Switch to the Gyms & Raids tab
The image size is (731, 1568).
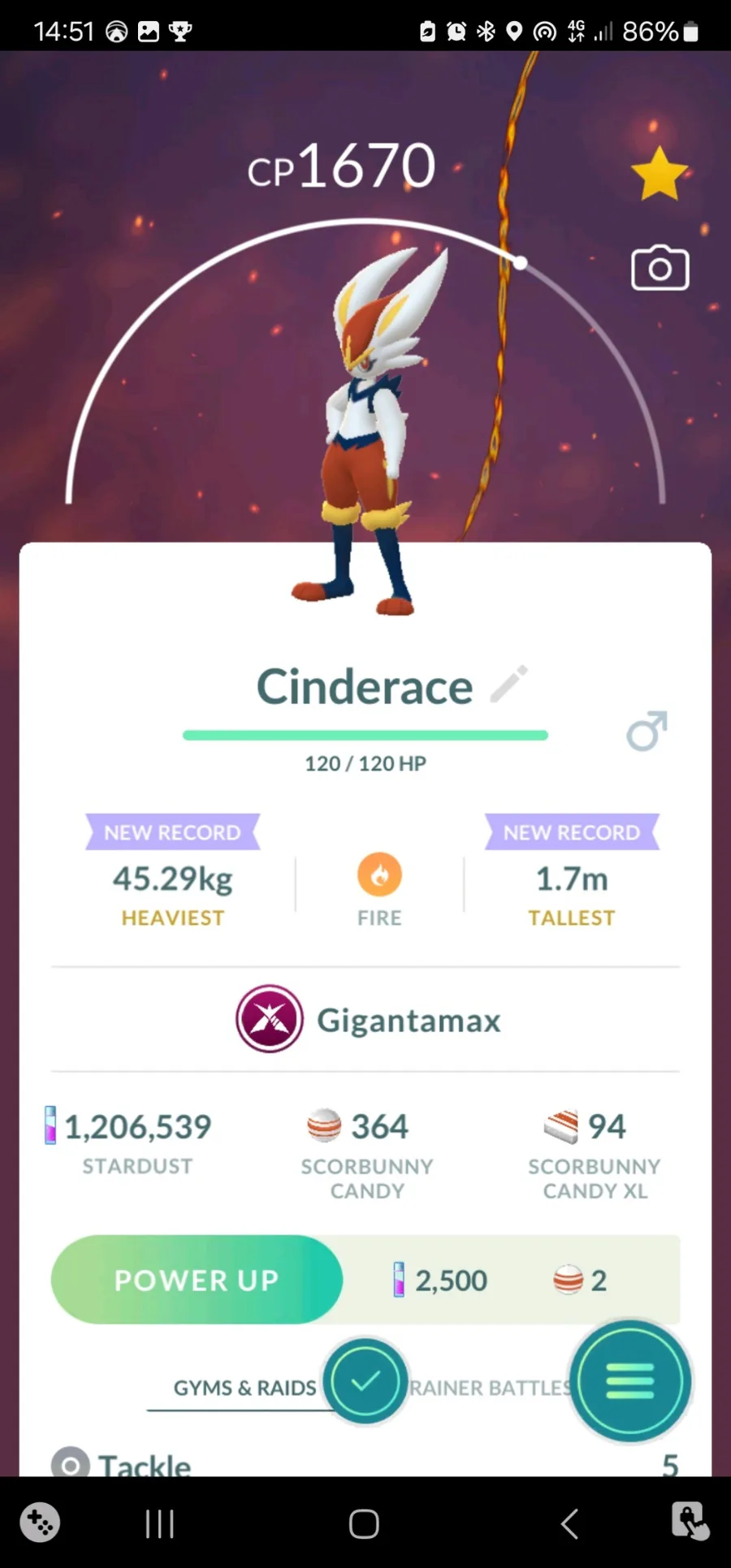244,1388
